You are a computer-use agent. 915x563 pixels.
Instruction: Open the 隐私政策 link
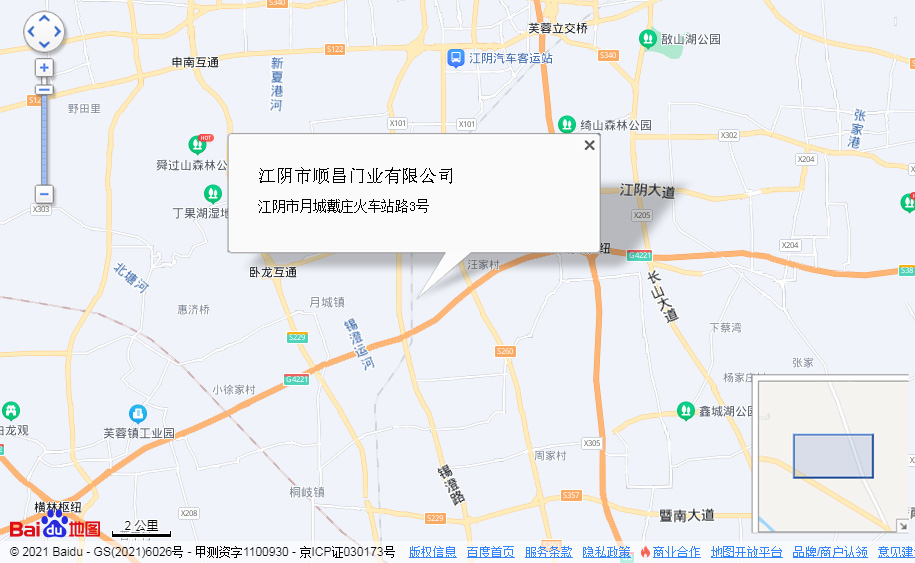(606, 552)
